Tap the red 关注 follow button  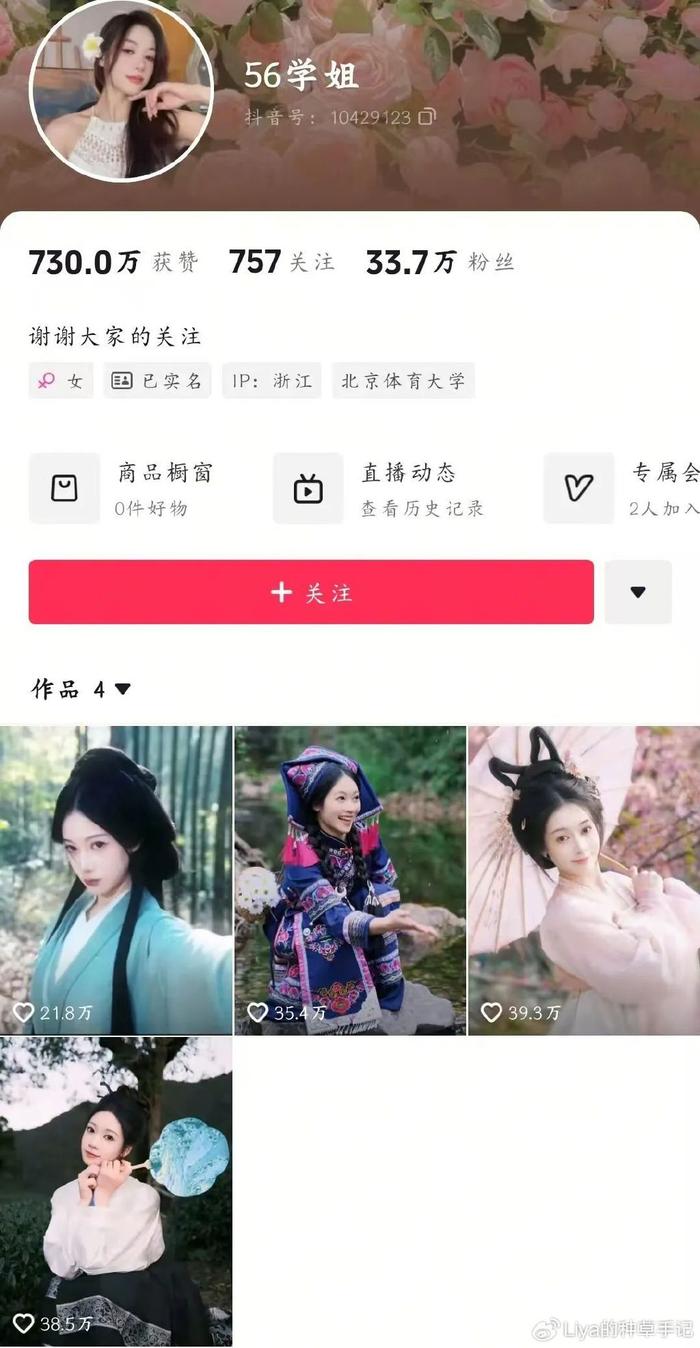point(311,592)
